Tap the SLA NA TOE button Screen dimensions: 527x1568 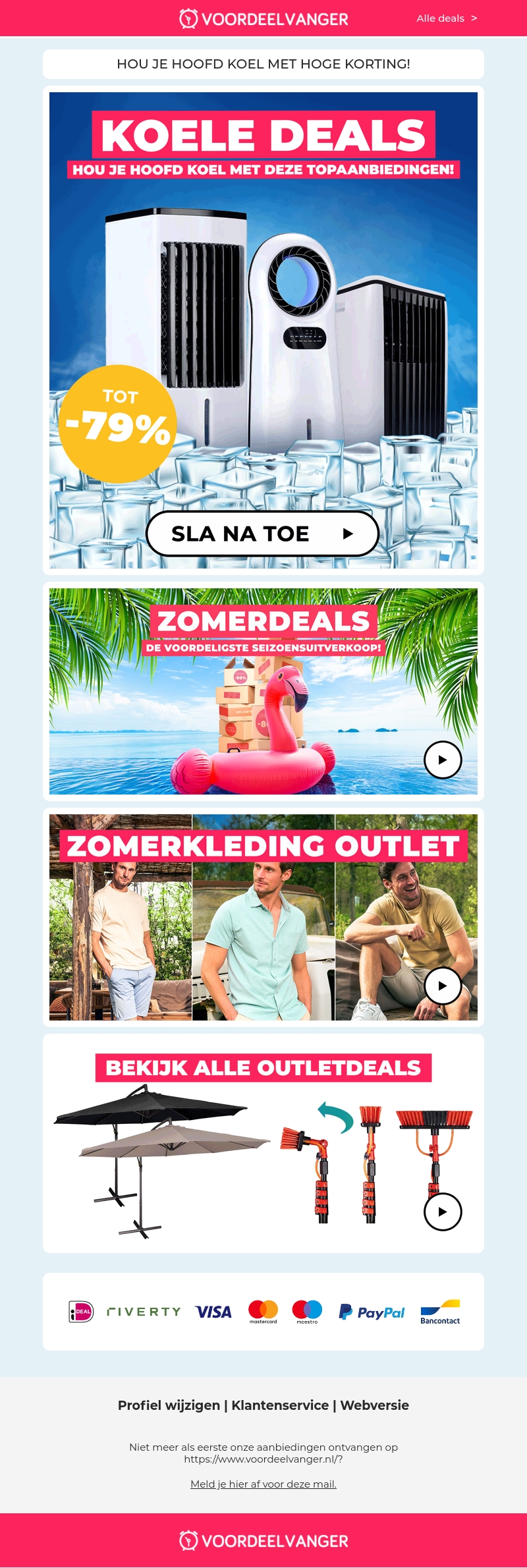[262, 534]
